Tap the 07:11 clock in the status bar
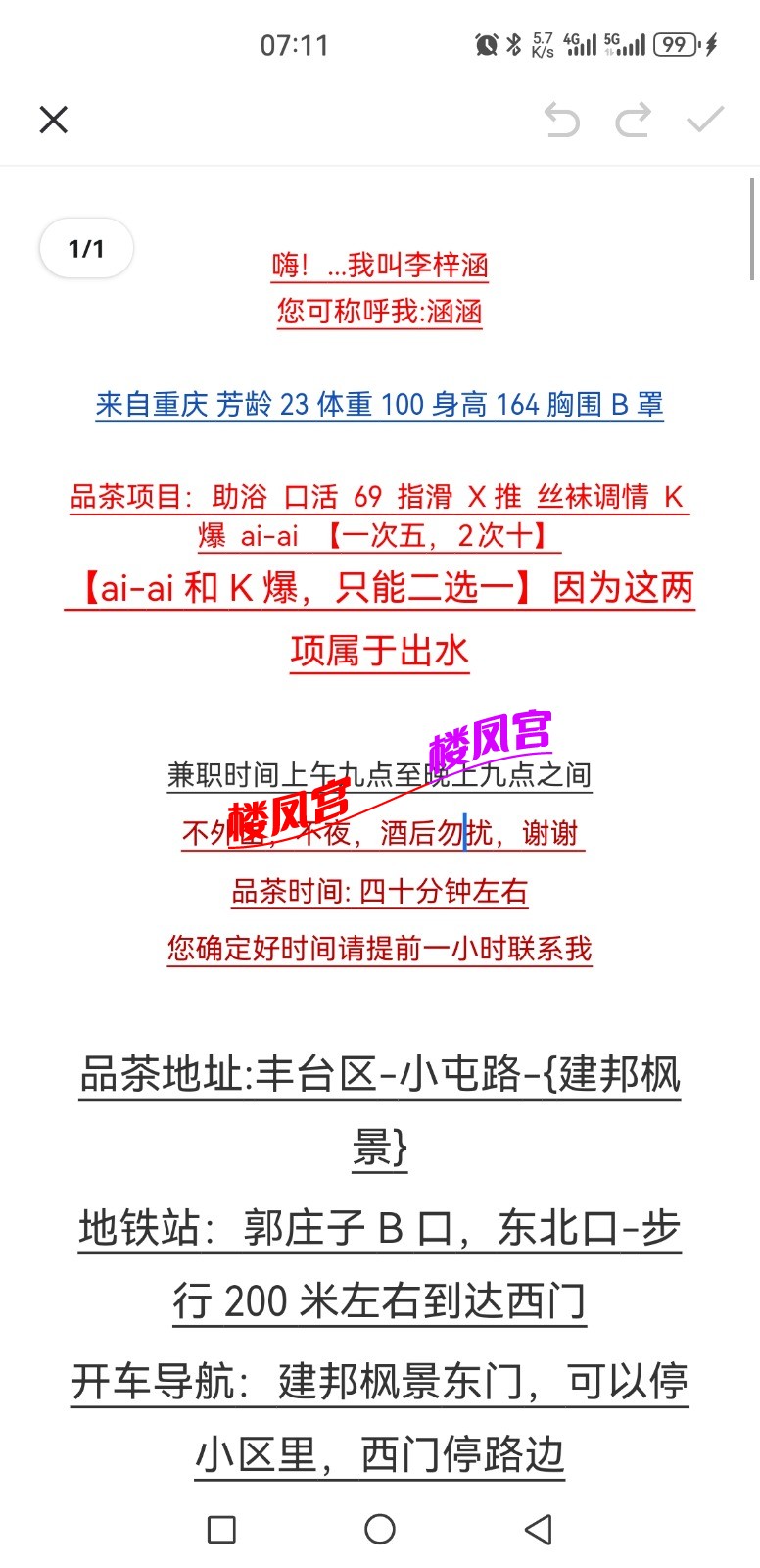This screenshot has height=1568, width=760. coord(293,44)
